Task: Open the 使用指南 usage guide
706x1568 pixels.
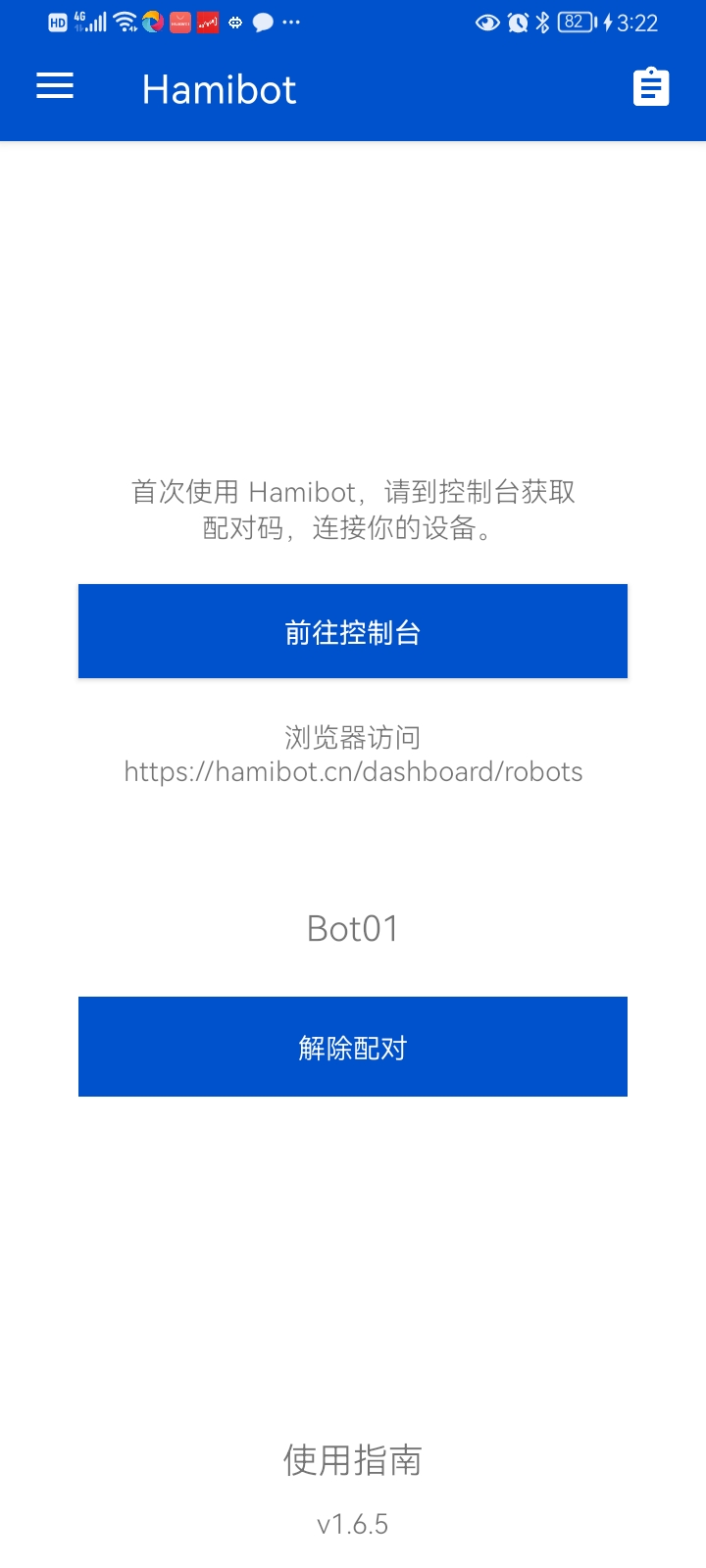Action: tap(353, 1460)
